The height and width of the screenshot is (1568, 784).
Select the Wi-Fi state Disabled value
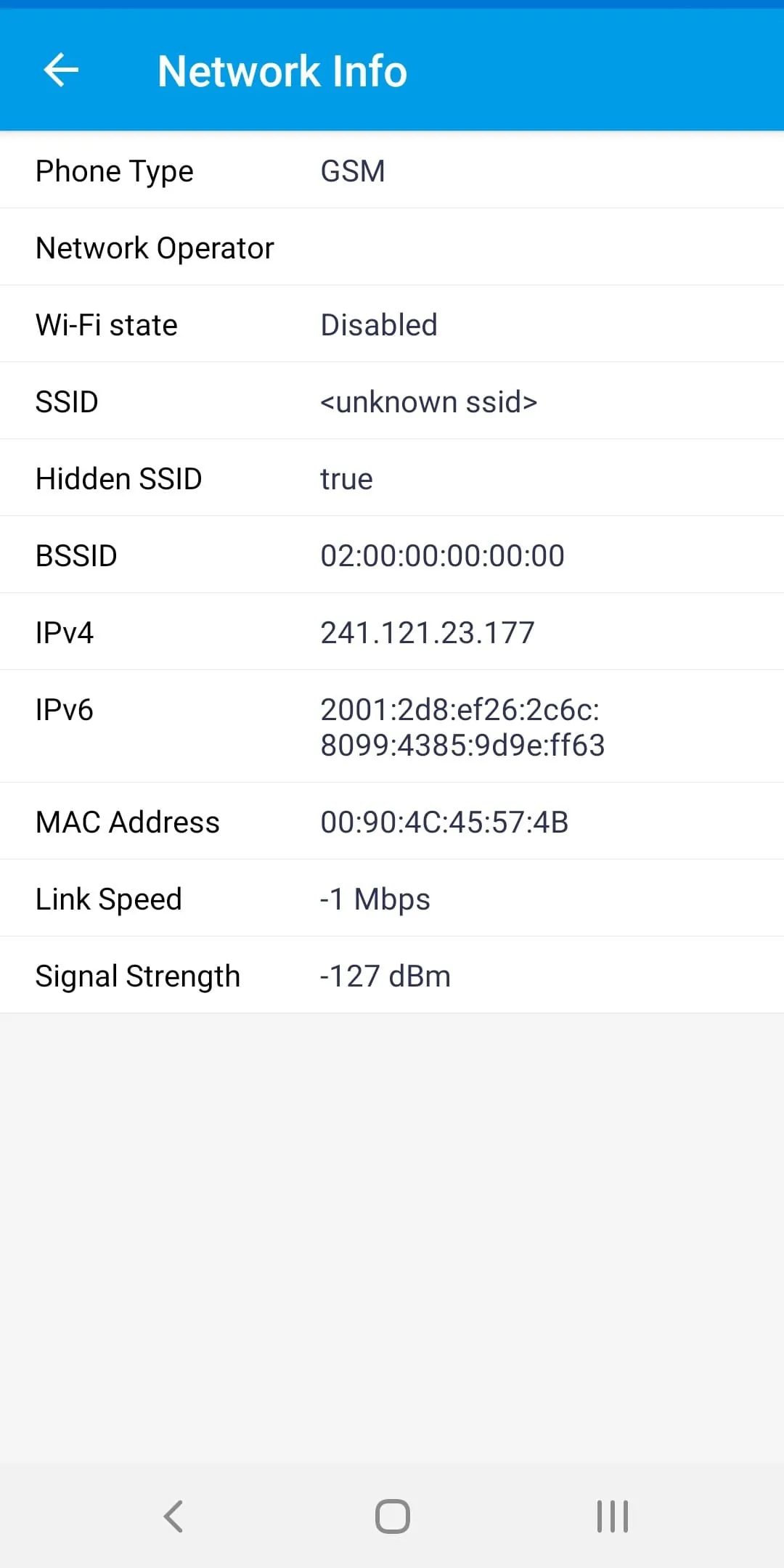tap(378, 324)
